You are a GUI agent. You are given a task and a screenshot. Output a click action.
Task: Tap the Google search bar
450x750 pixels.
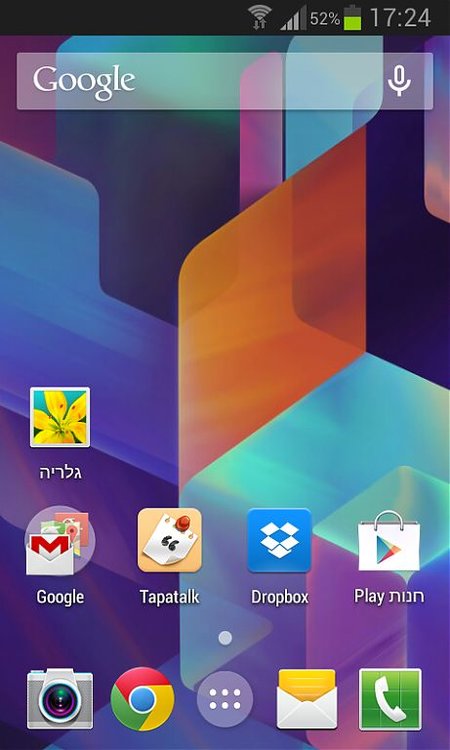(225, 81)
